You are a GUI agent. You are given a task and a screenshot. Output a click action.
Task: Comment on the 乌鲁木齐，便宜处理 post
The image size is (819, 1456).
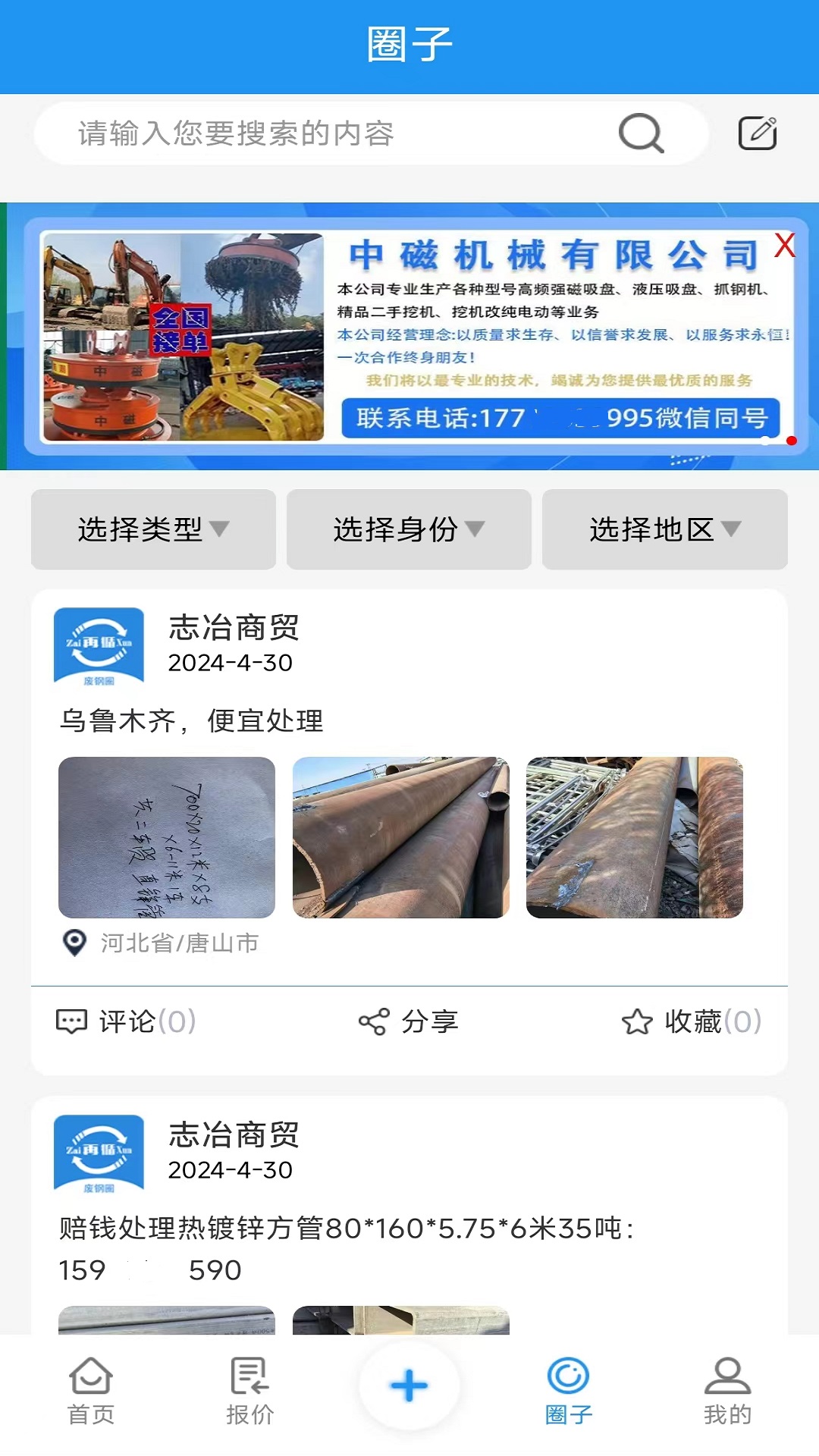[x=127, y=1021]
